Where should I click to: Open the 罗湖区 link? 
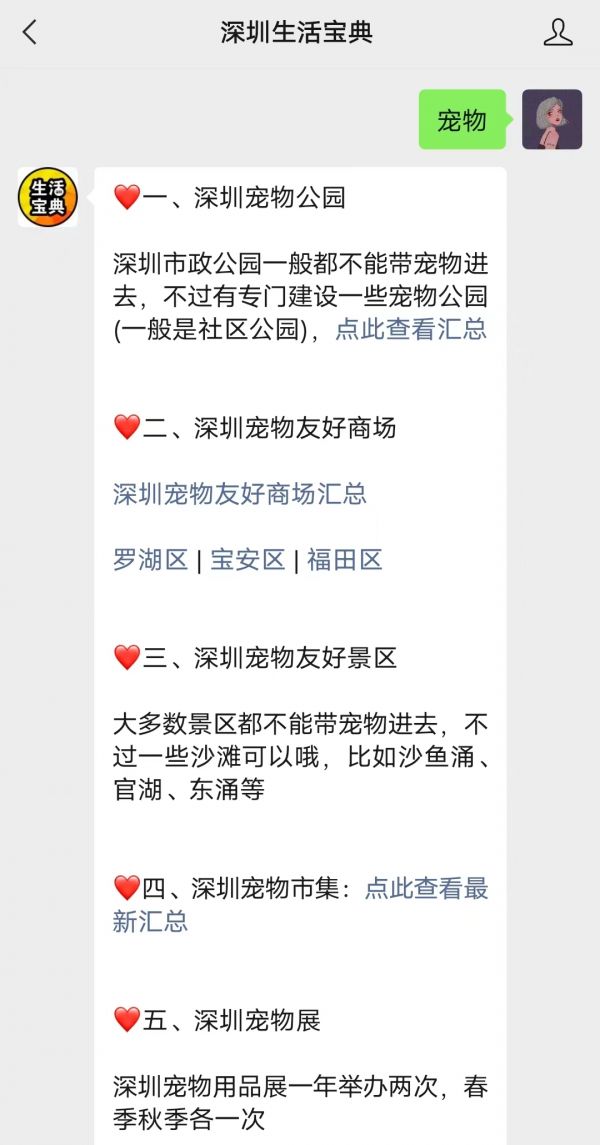(x=150, y=560)
